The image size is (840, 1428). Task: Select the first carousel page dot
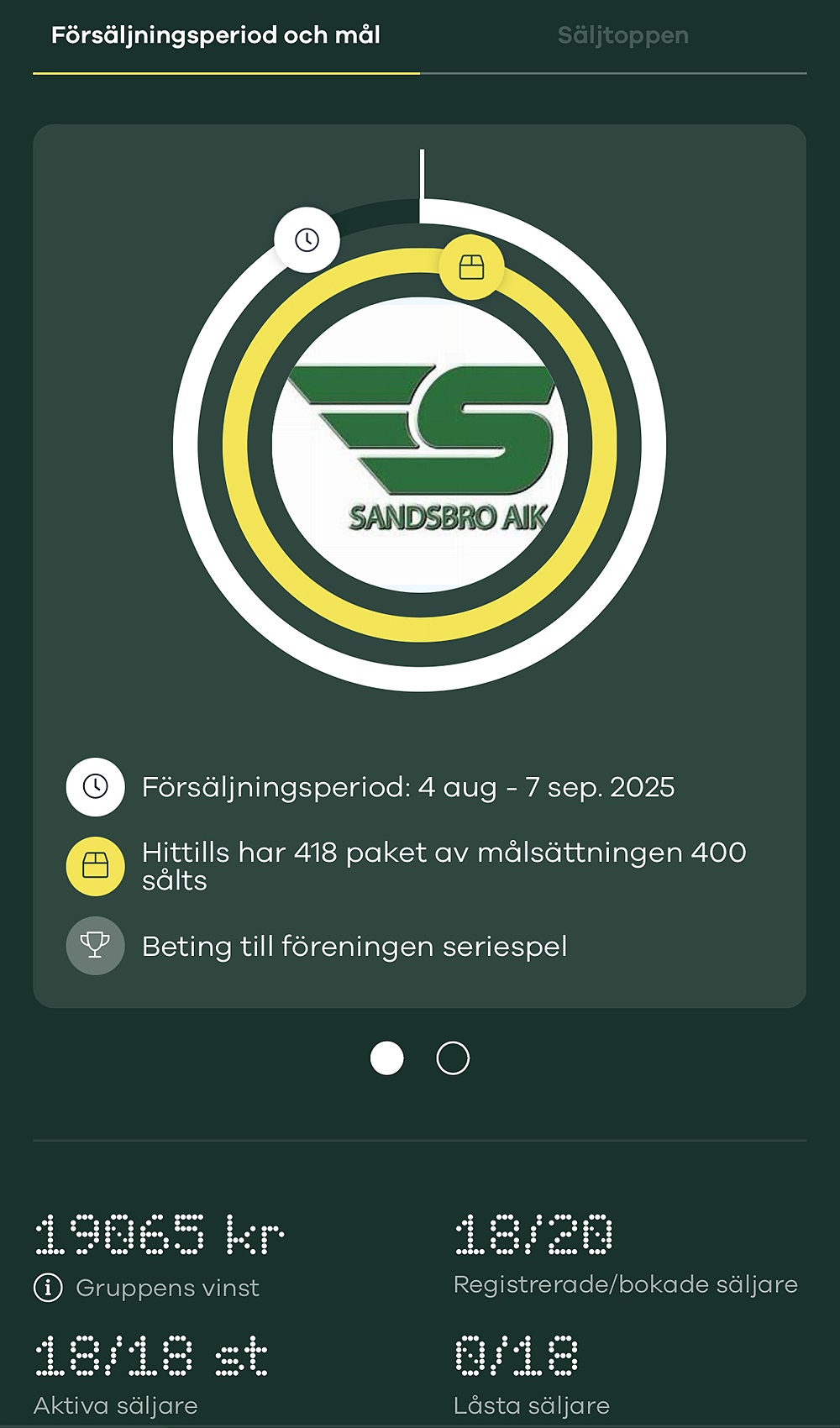pos(387,1058)
